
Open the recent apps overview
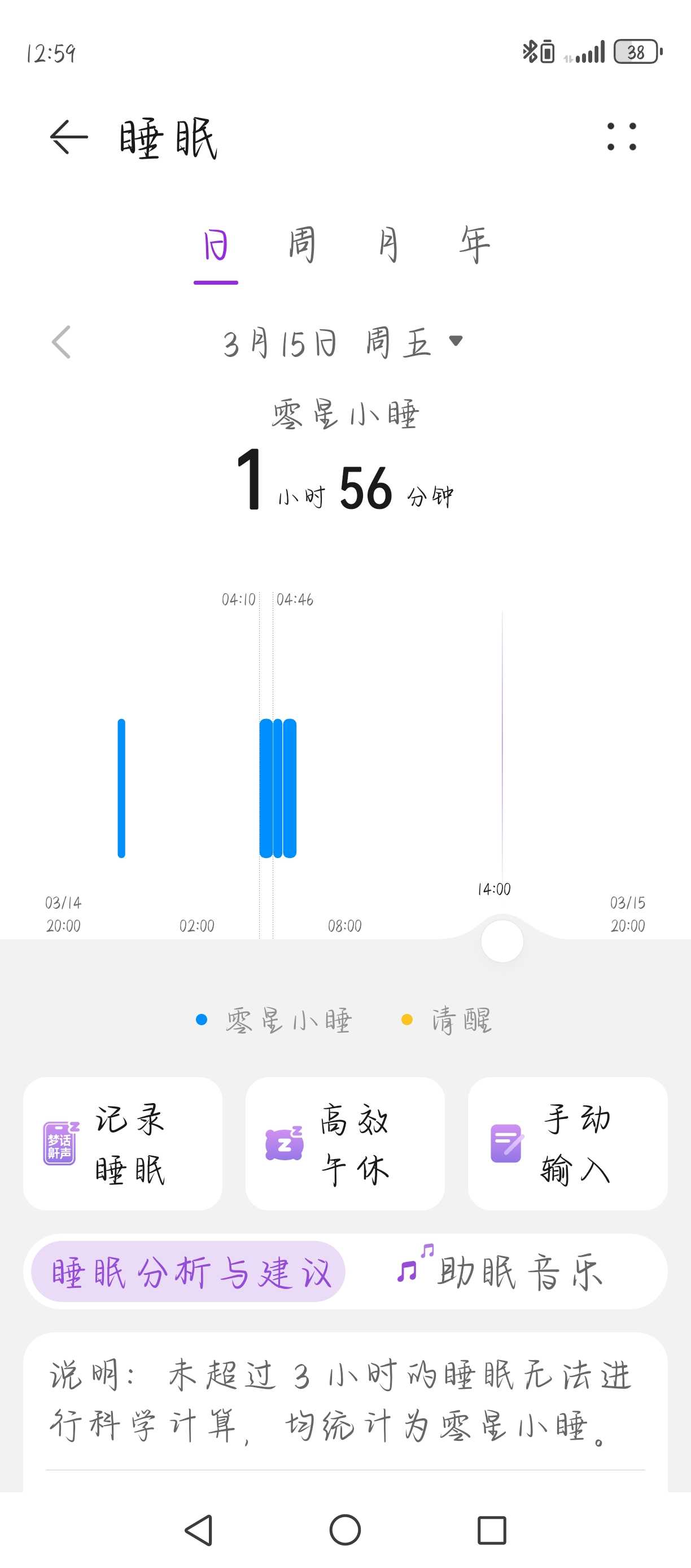pos(492,1530)
